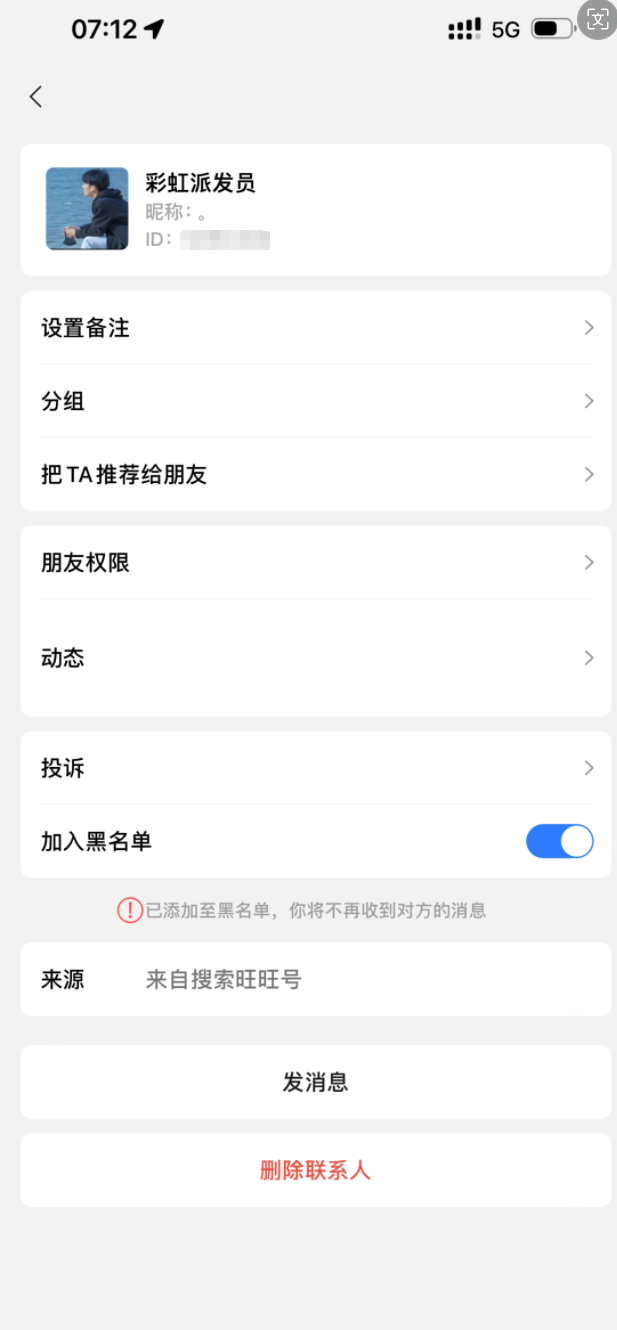The width and height of the screenshot is (617, 1330).
Task: Open 设置备注 to set a remark
Action: 315,328
